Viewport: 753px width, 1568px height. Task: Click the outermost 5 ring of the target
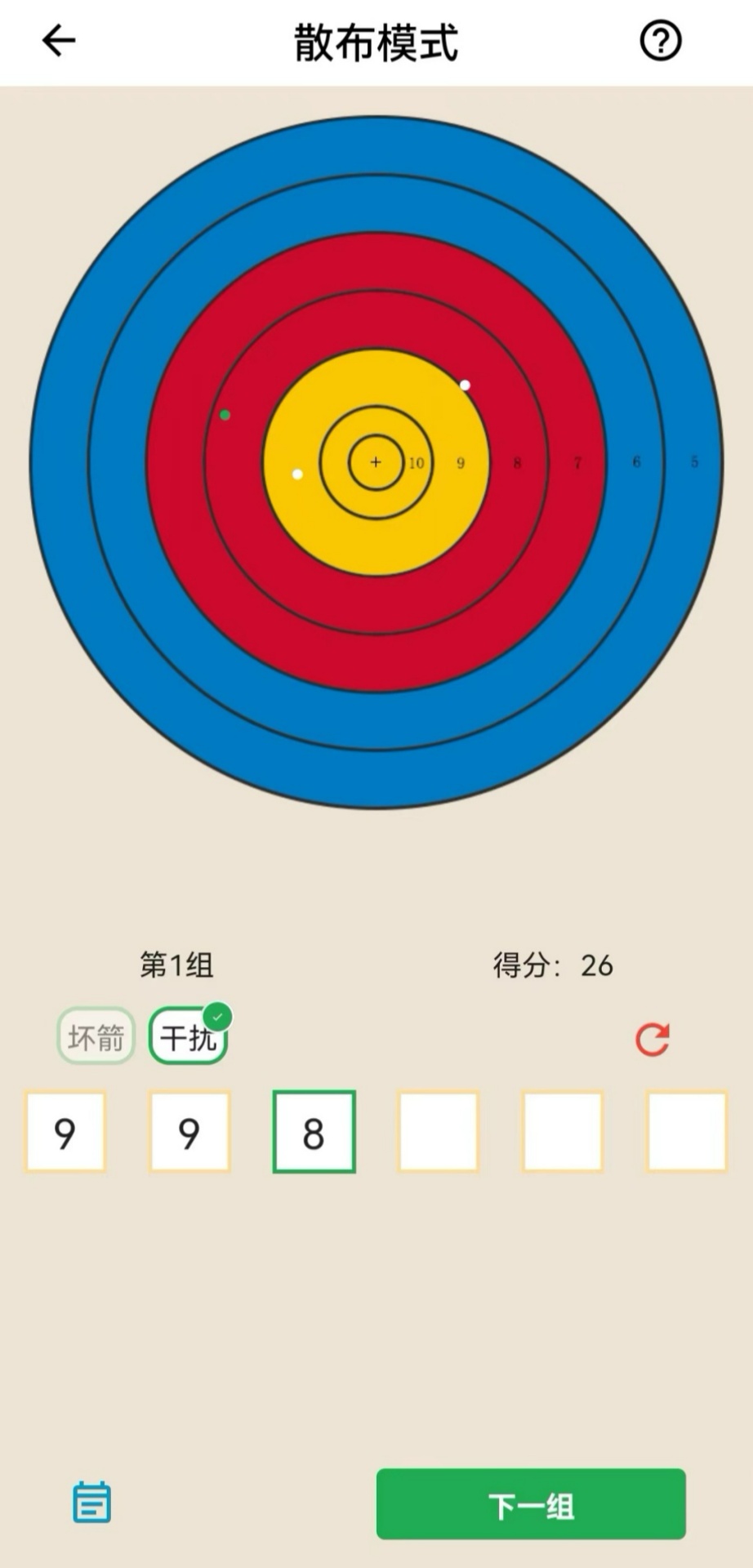click(694, 462)
